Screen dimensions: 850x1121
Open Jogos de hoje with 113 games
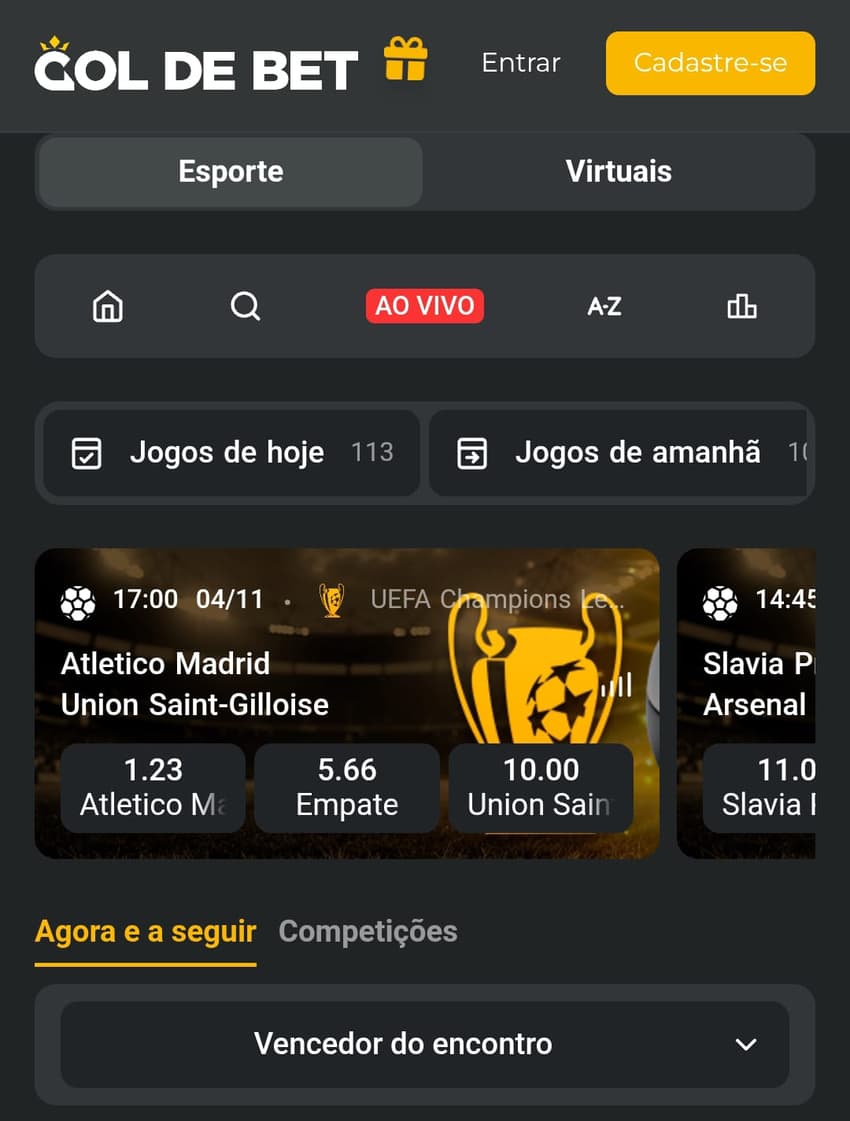click(228, 453)
